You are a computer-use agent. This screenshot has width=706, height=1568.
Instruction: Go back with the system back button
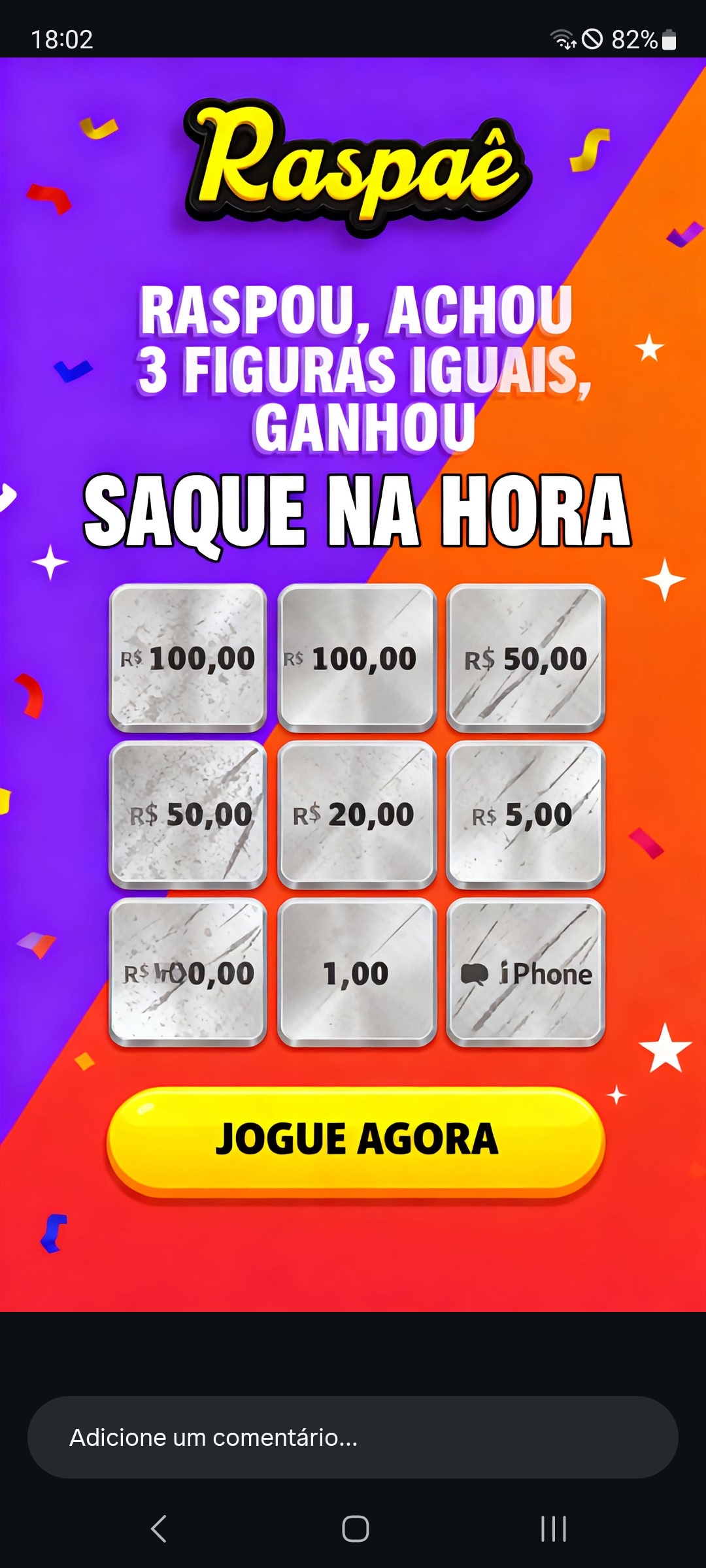(159, 1528)
